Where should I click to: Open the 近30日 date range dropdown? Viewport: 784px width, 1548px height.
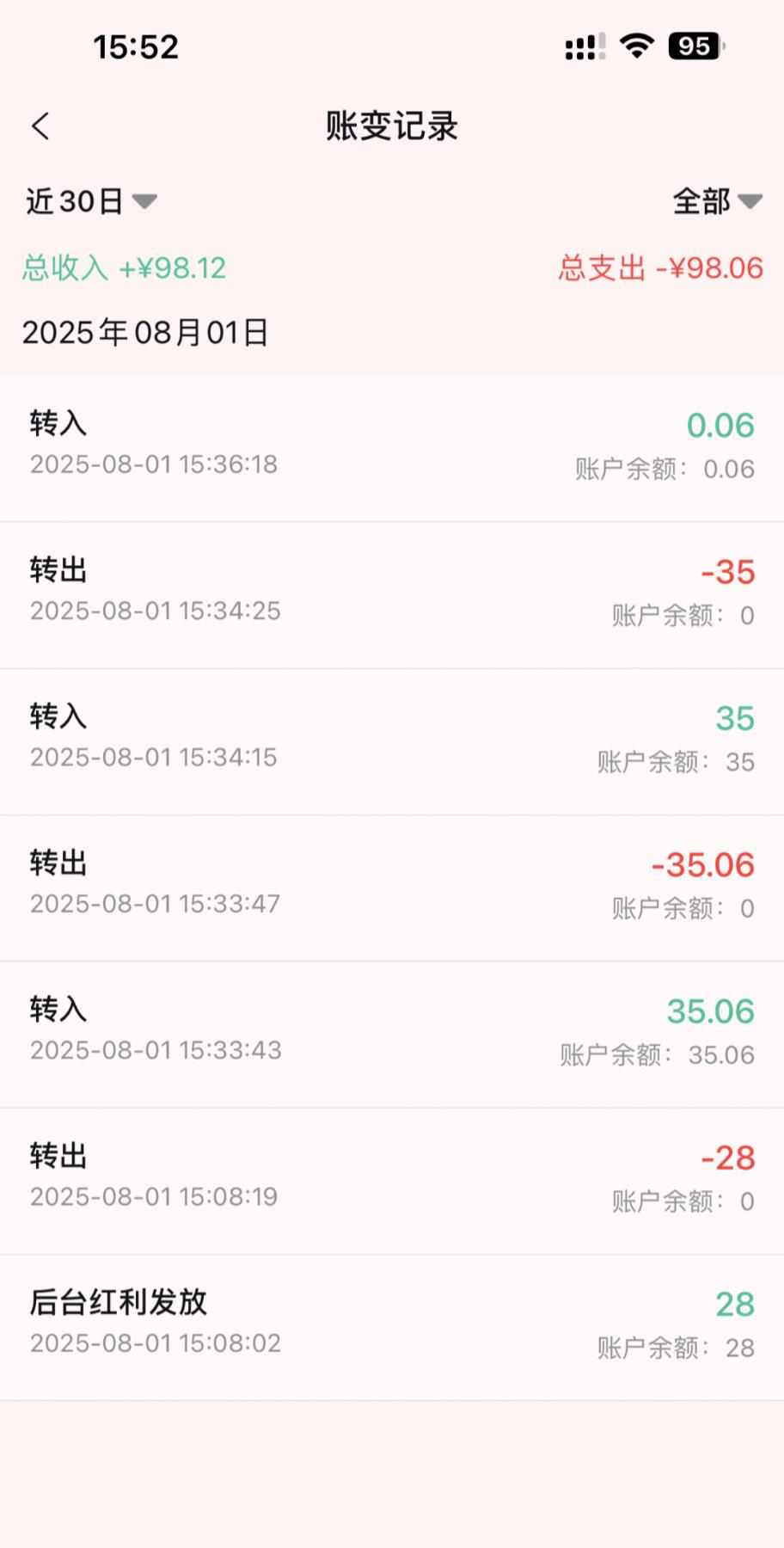pyautogui.click(x=91, y=201)
